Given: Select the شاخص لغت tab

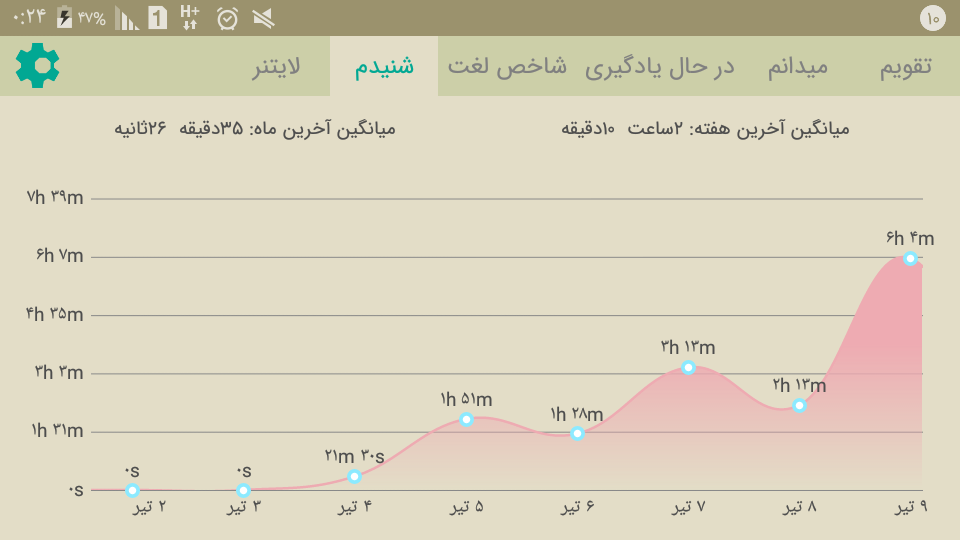Looking at the screenshot, I should point(507,66).
